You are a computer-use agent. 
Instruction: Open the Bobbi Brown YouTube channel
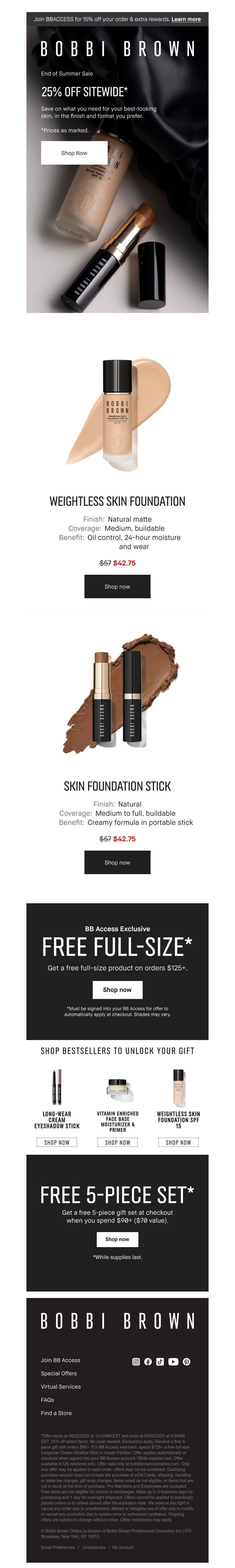coord(173,1361)
